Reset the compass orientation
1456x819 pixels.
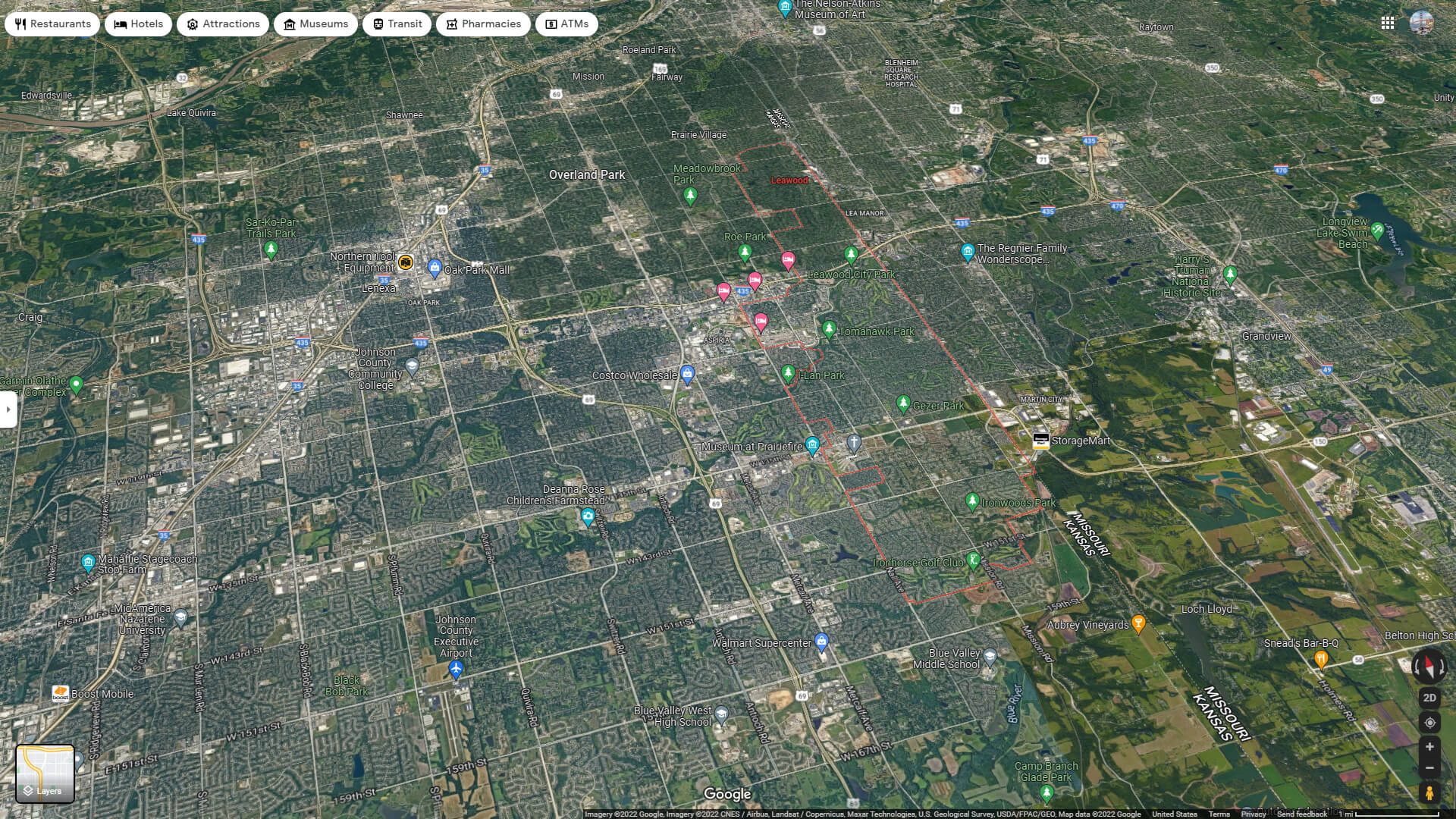tap(1429, 667)
